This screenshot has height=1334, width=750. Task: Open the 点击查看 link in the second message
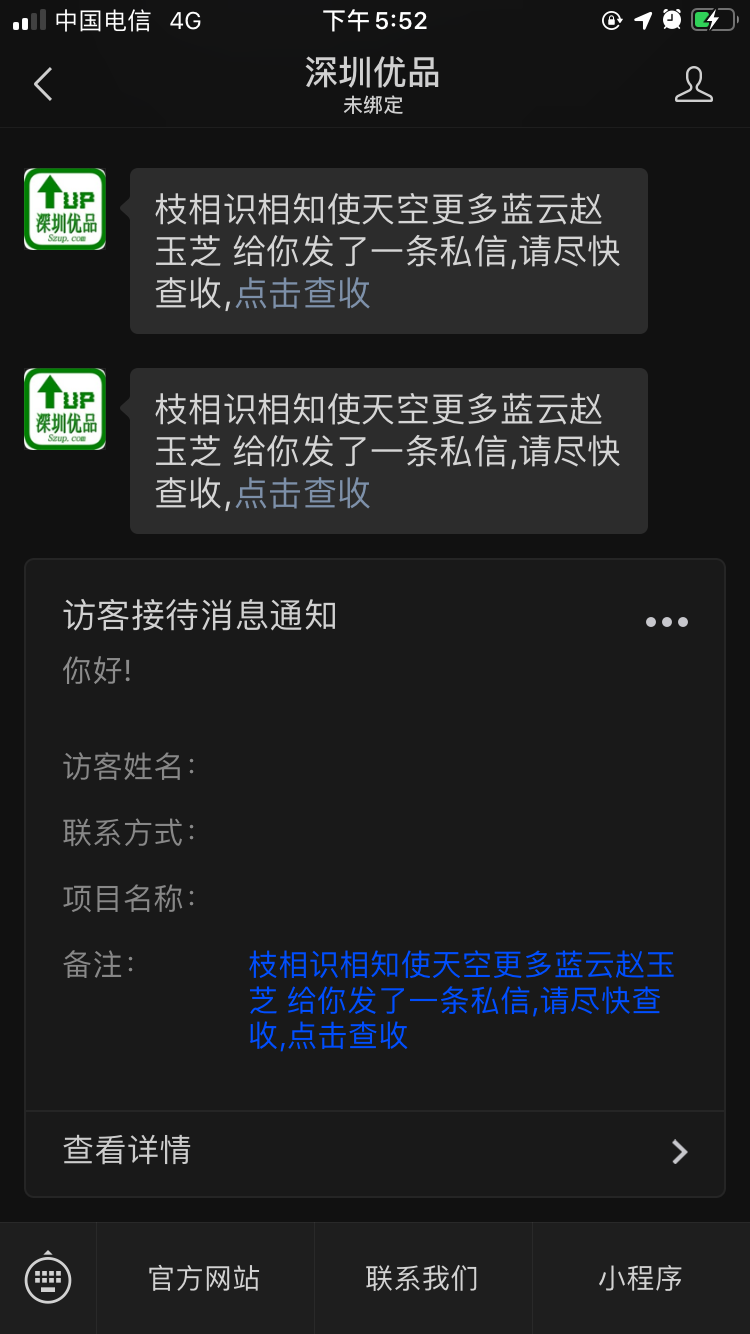tap(303, 493)
